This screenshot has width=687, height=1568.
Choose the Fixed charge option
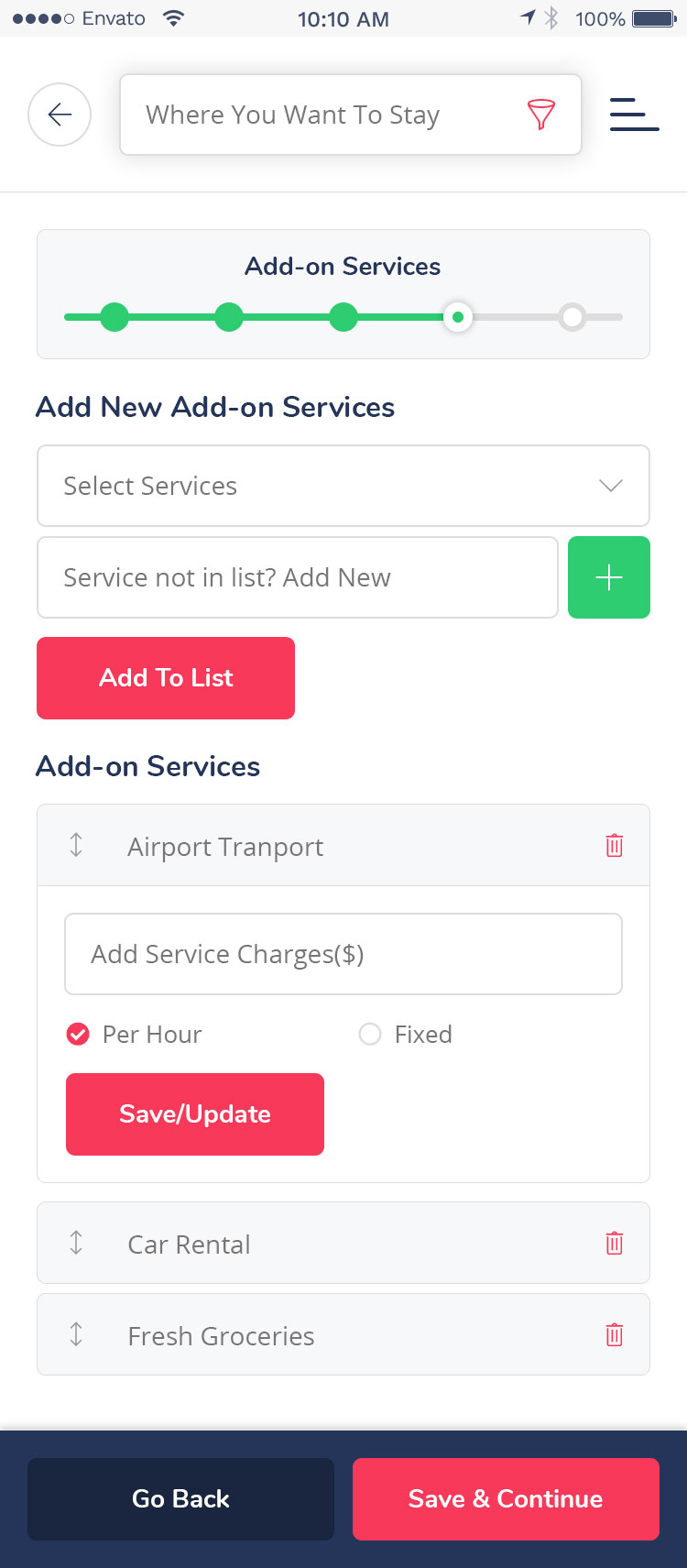pos(406,1035)
